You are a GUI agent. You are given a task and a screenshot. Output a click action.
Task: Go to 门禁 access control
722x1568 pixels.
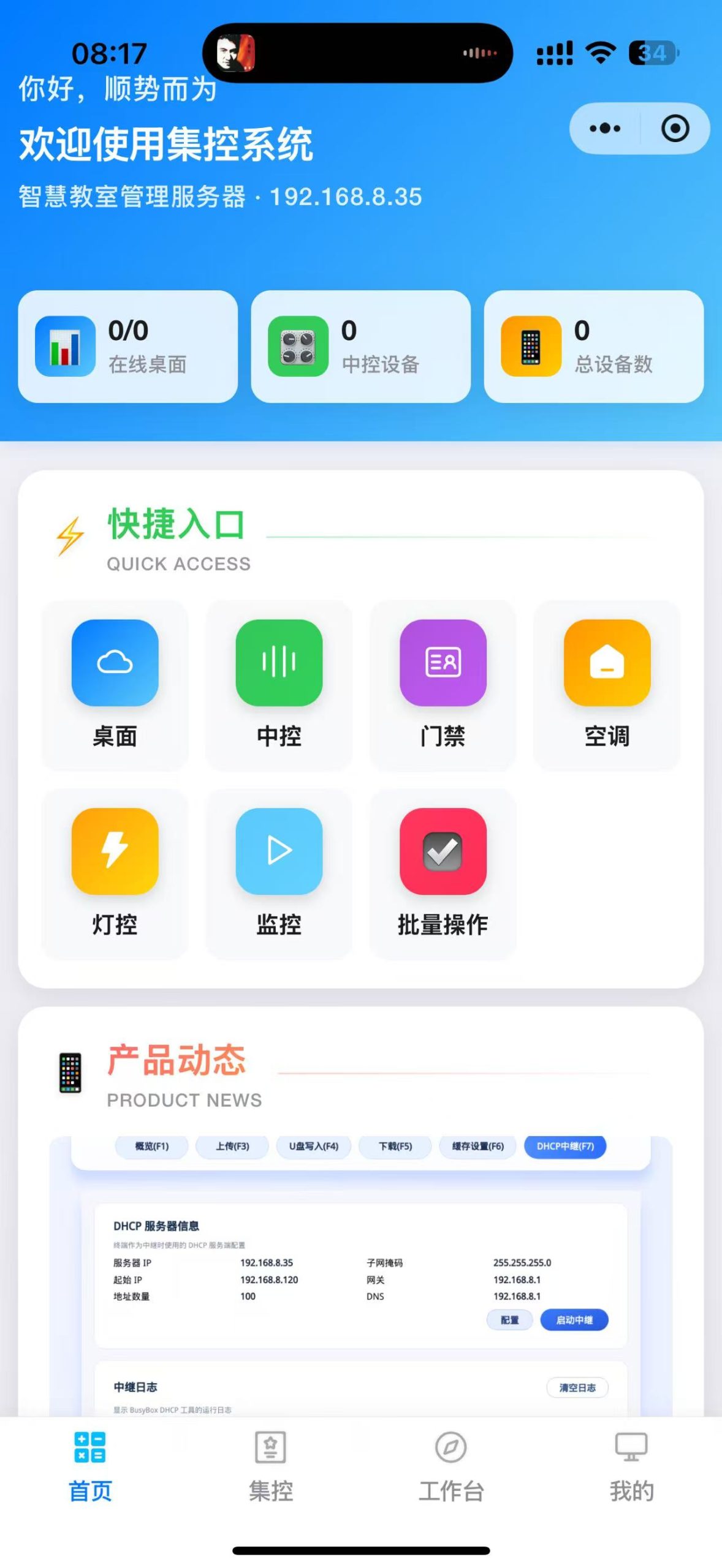(443, 685)
